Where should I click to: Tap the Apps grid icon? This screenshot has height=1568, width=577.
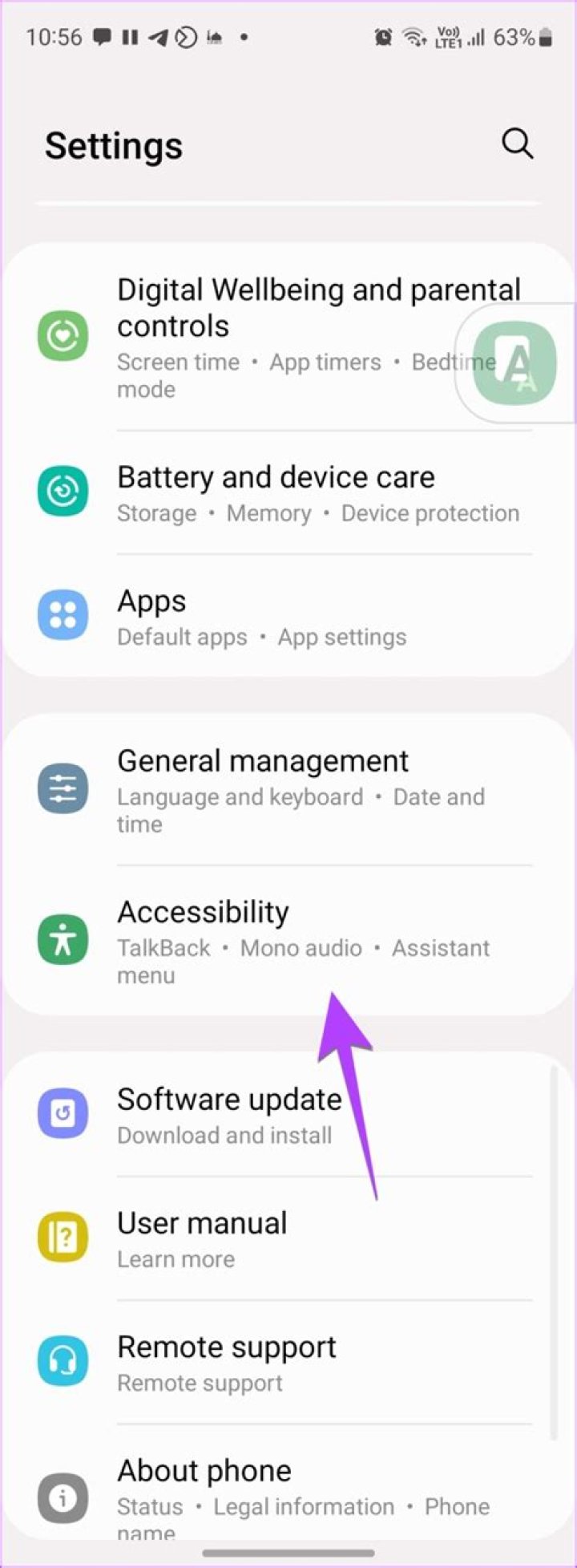pyautogui.click(x=63, y=614)
